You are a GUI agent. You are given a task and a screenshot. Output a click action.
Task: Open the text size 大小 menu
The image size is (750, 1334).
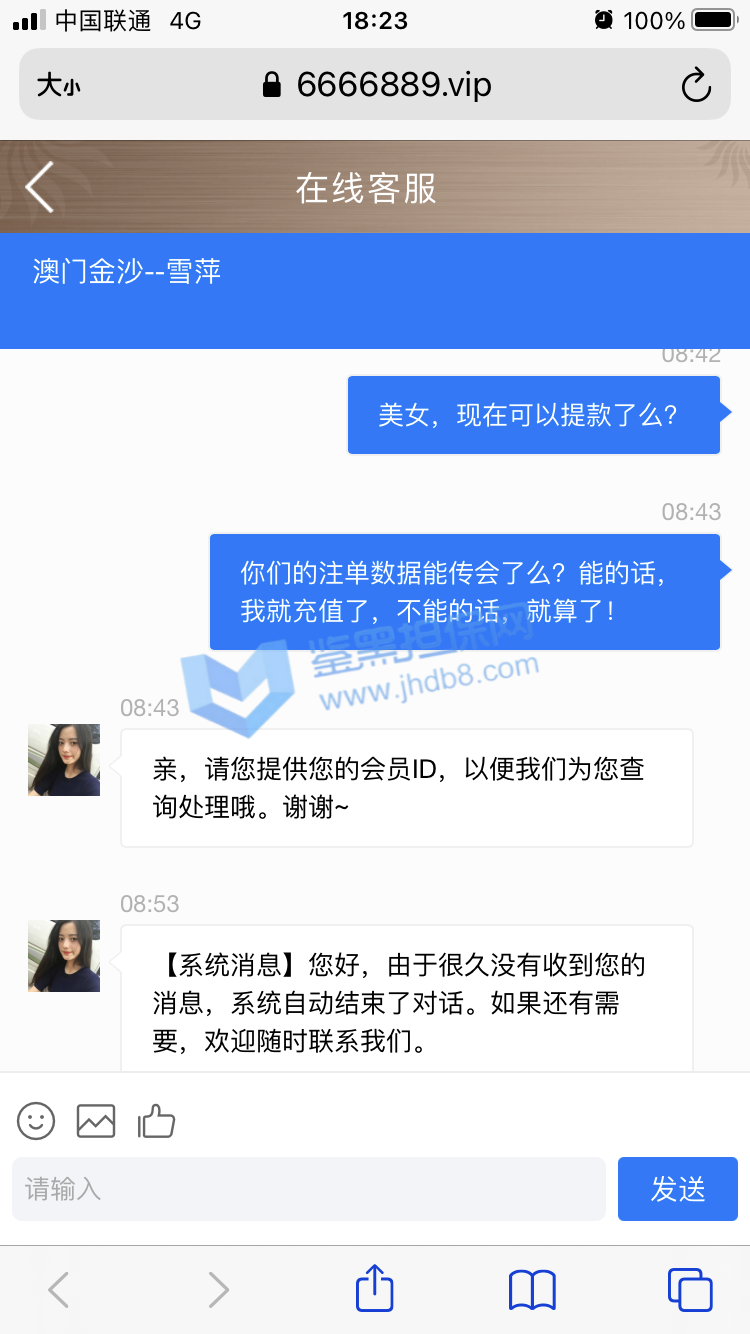58,86
